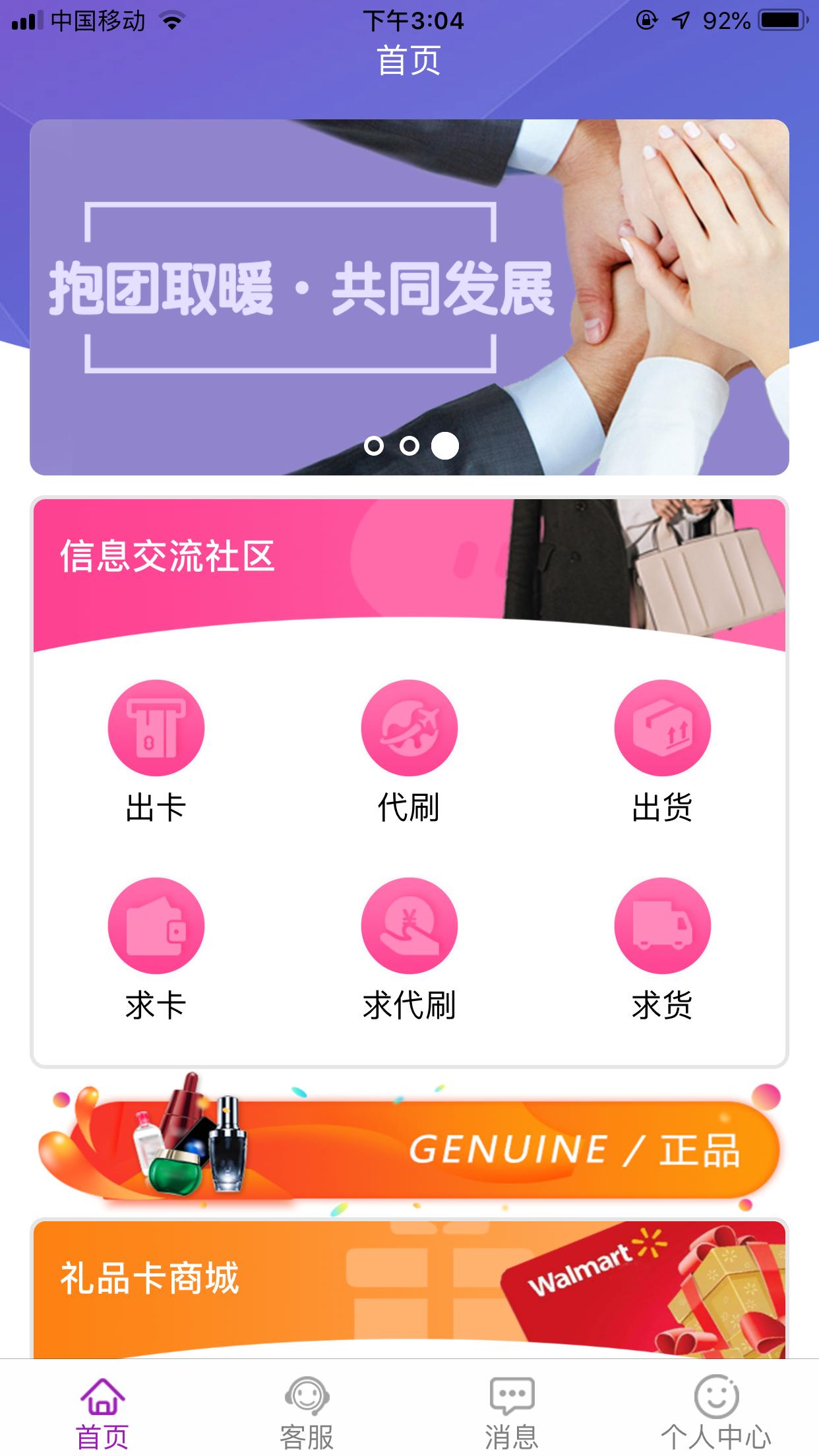
Task: Open the 出卡 card posting feature
Action: 154,727
